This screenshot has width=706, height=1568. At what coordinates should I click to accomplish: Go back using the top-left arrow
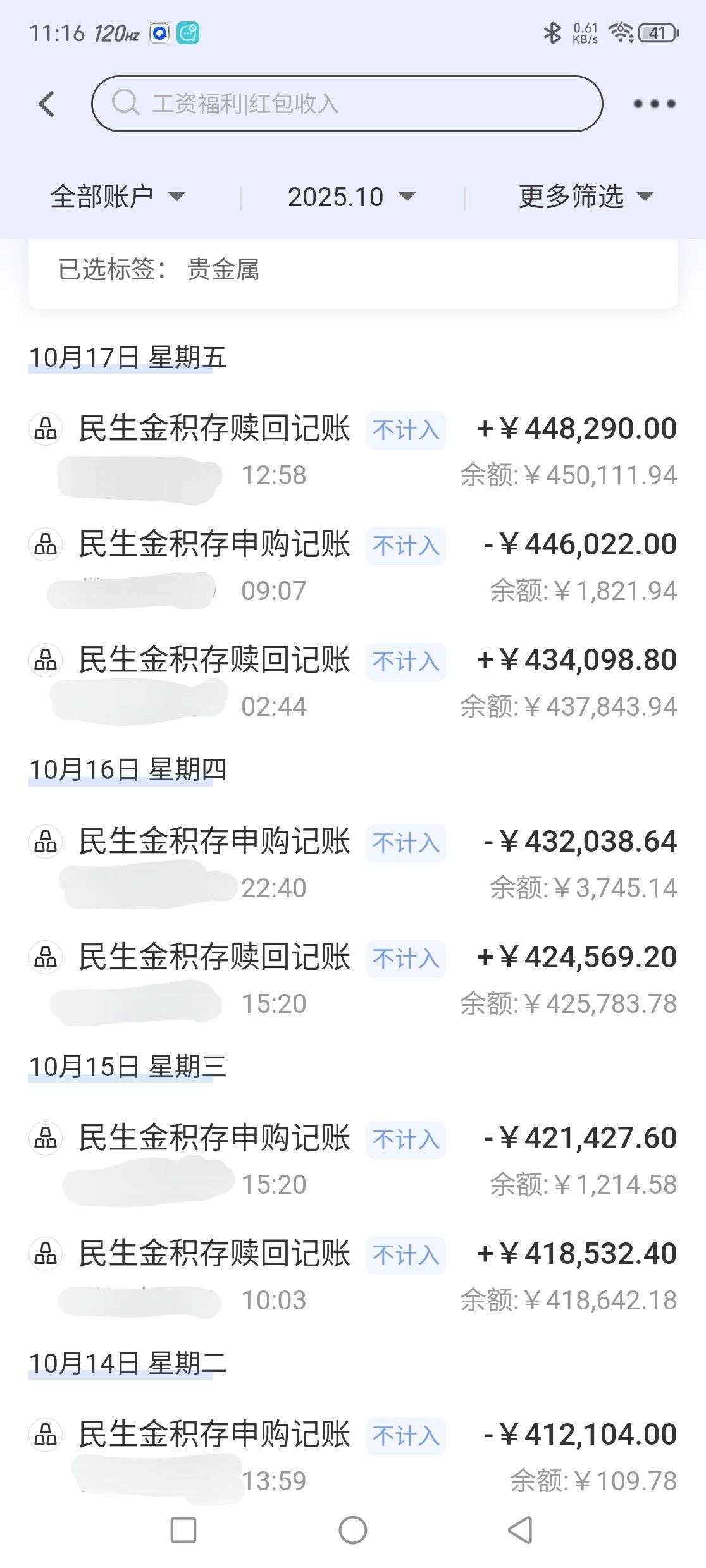pyautogui.click(x=47, y=104)
